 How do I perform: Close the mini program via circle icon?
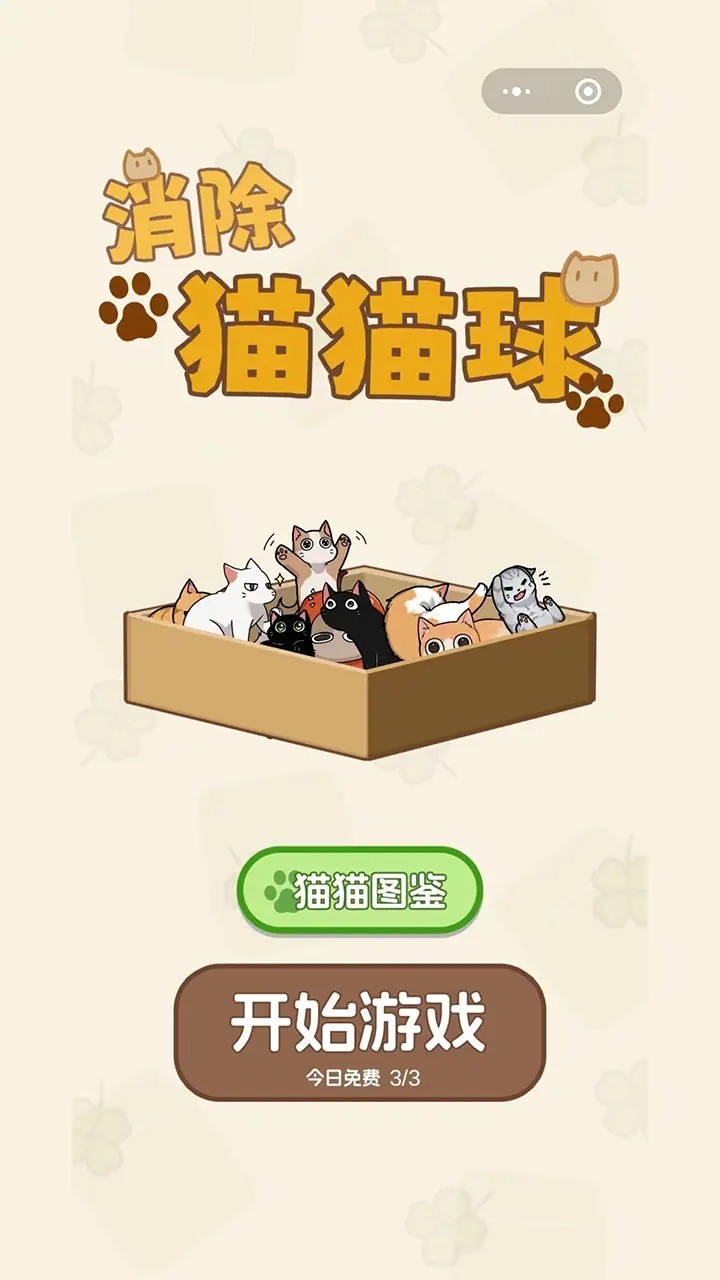[588, 92]
